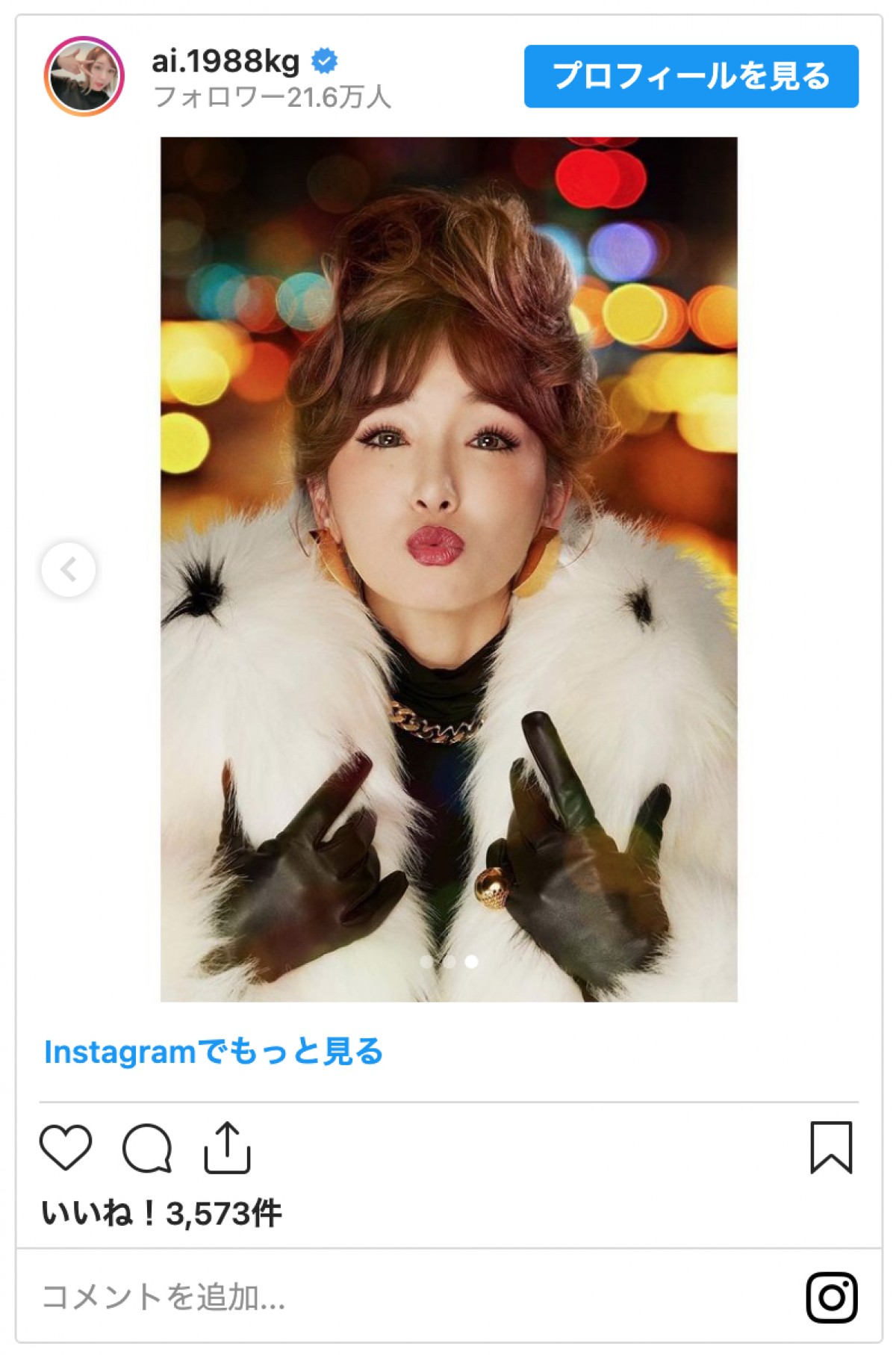The height and width of the screenshot is (1355, 896).
Task: Open the post photo
Action: pyautogui.click(x=449, y=569)
